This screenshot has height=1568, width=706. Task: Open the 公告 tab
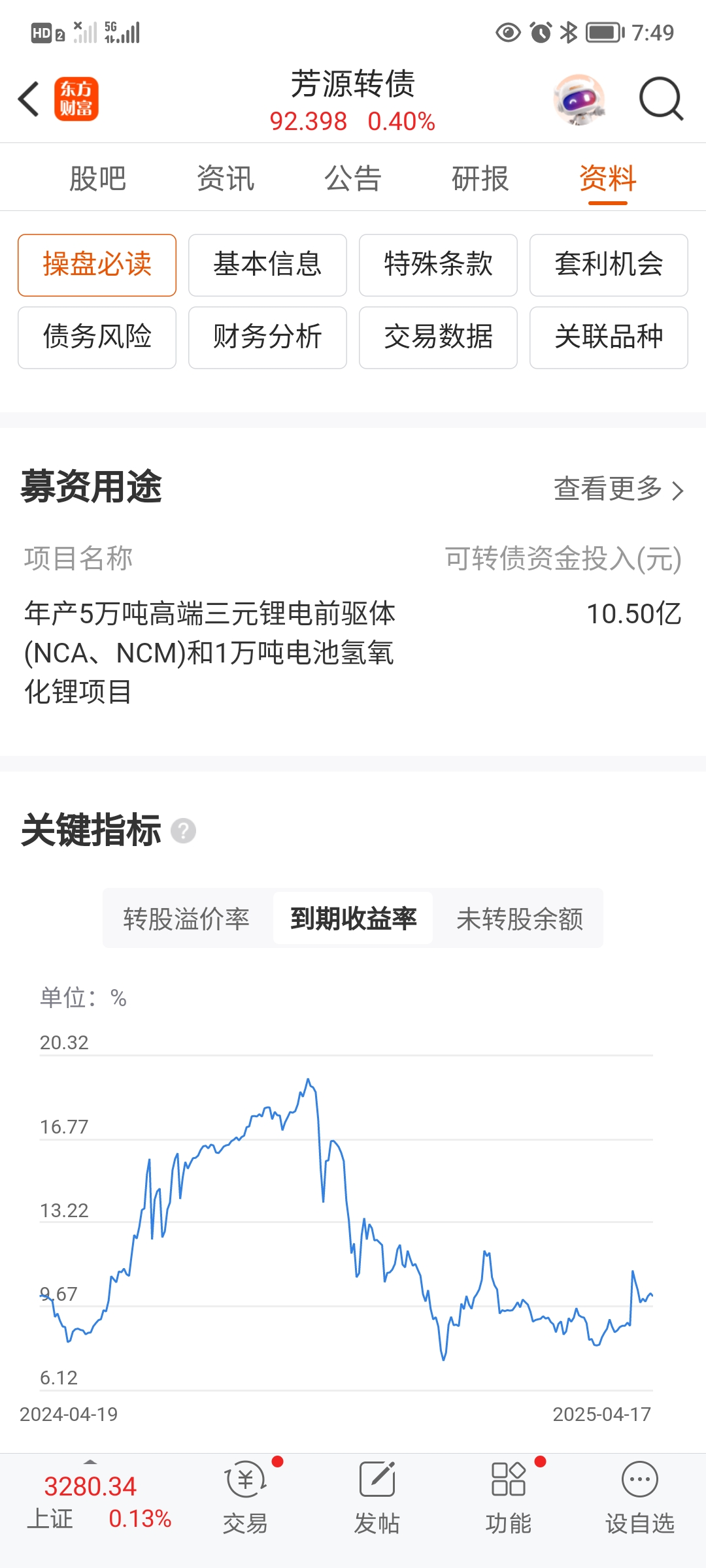tap(352, 178)
